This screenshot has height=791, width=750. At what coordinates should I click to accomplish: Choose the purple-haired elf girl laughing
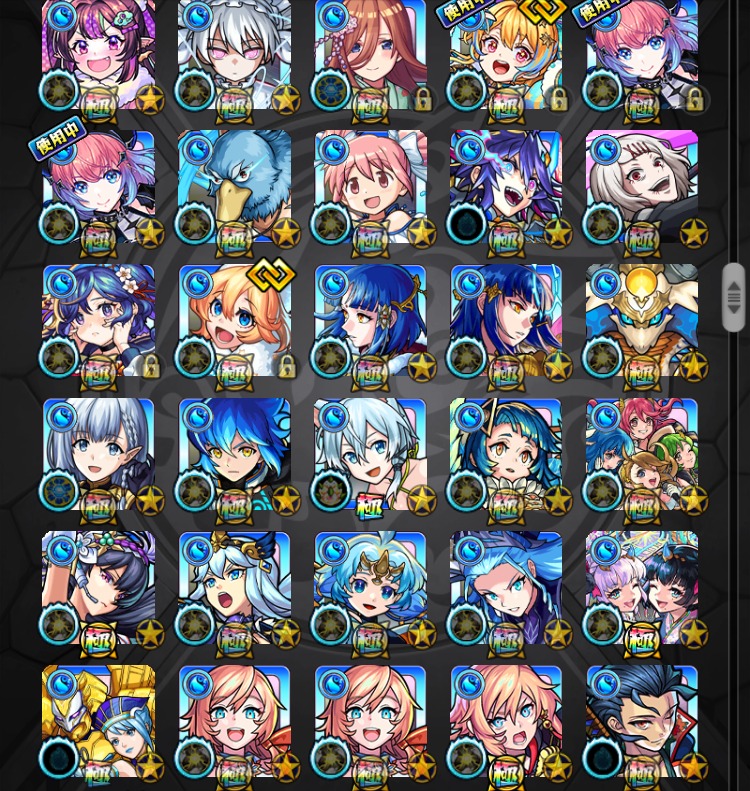pyautogui.click(x=98, y=55)
